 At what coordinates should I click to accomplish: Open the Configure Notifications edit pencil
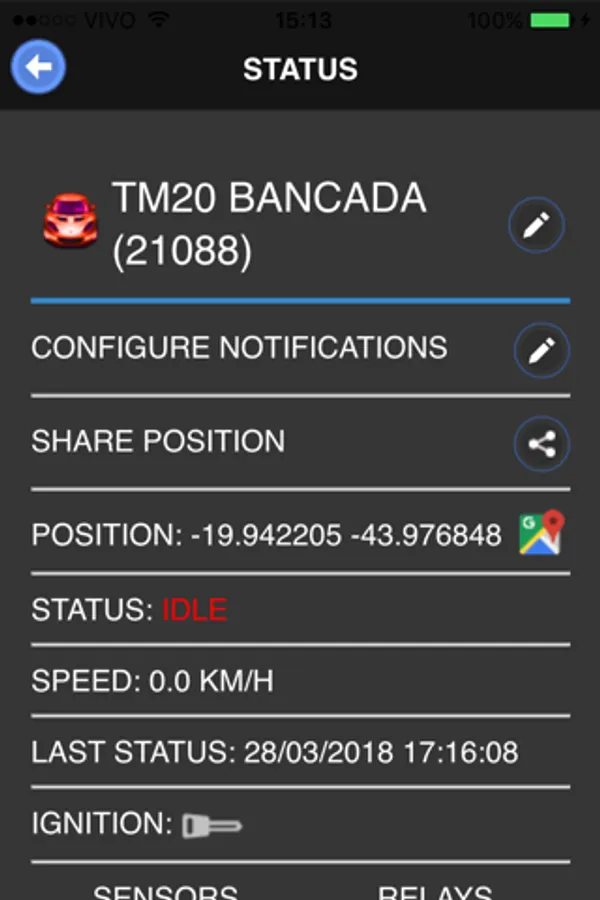pos(542,351)
